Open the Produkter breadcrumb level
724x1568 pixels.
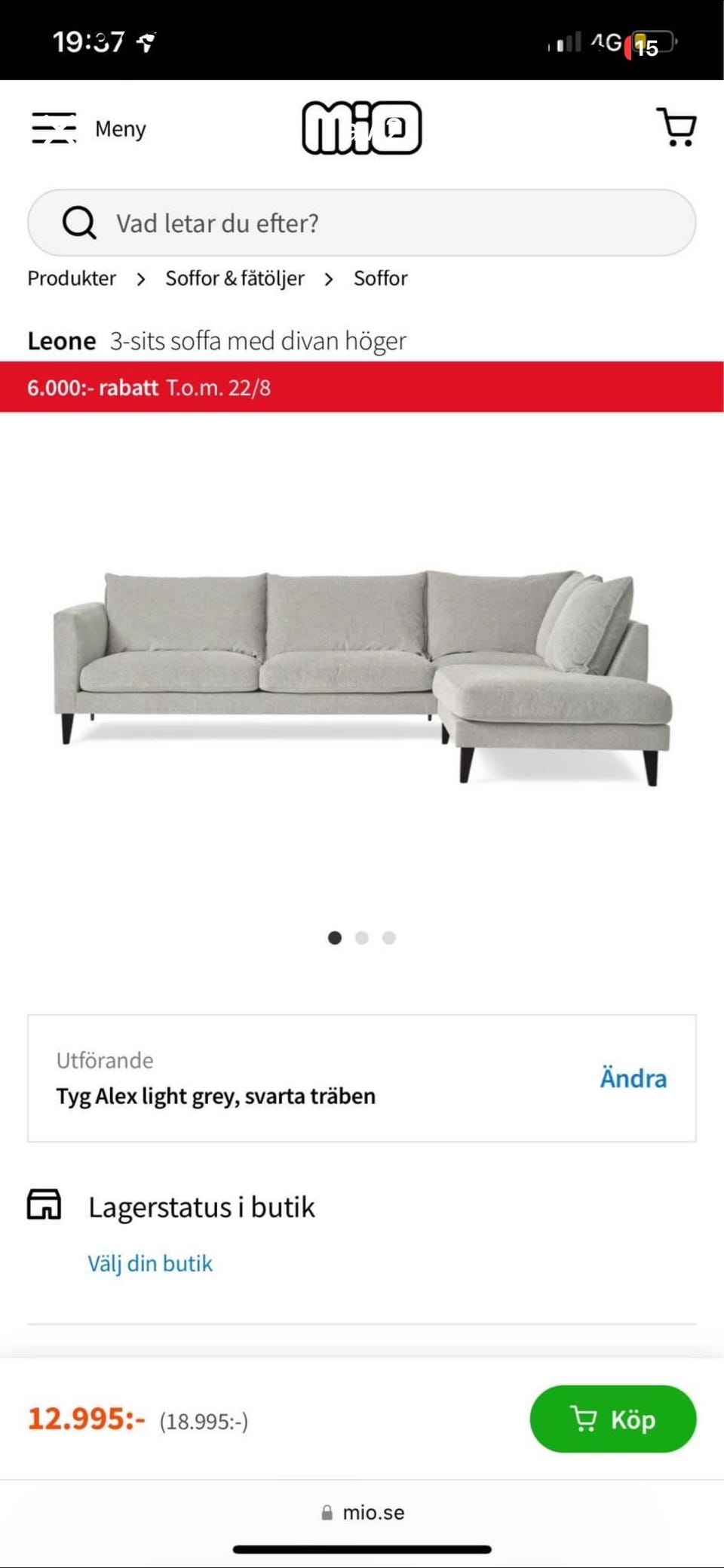pos(72,278)
